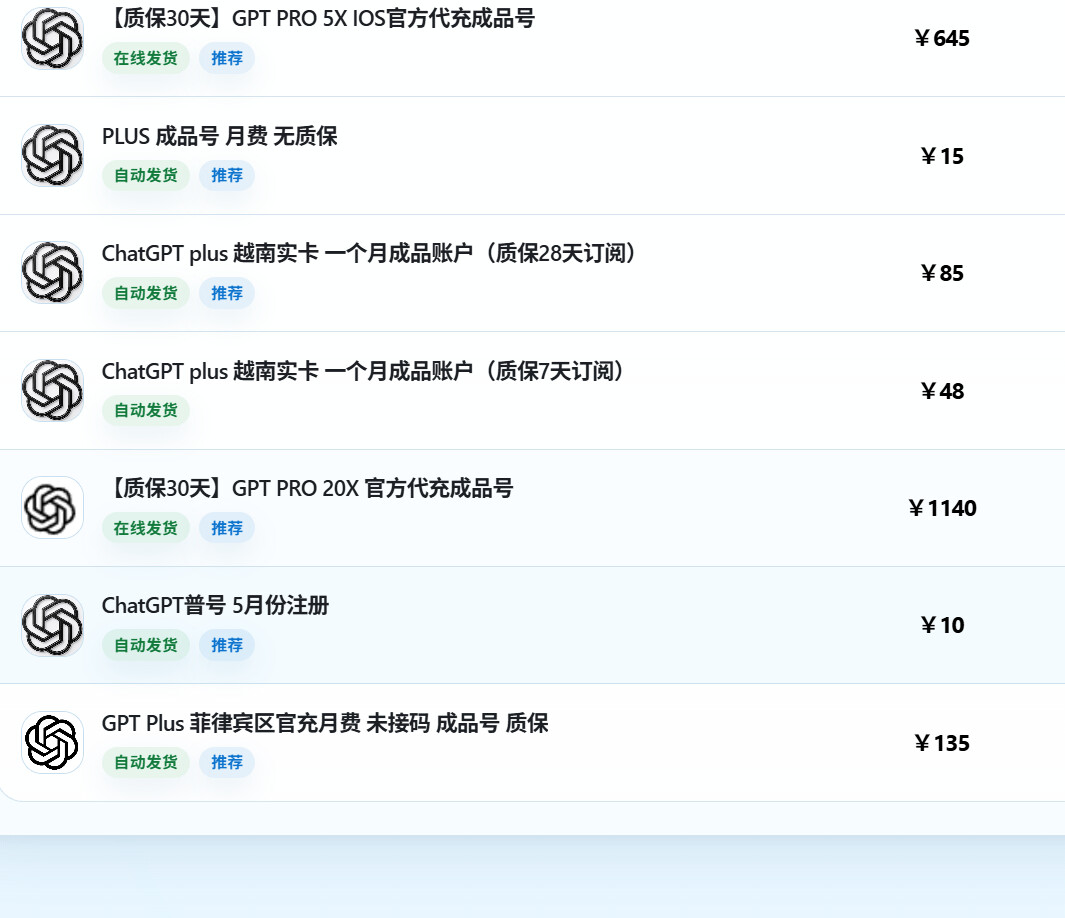Choose GPT Plus 菲律宾区官充月费 listing
The height and width of the screenshot is (918, 1065).
[532, 743]
